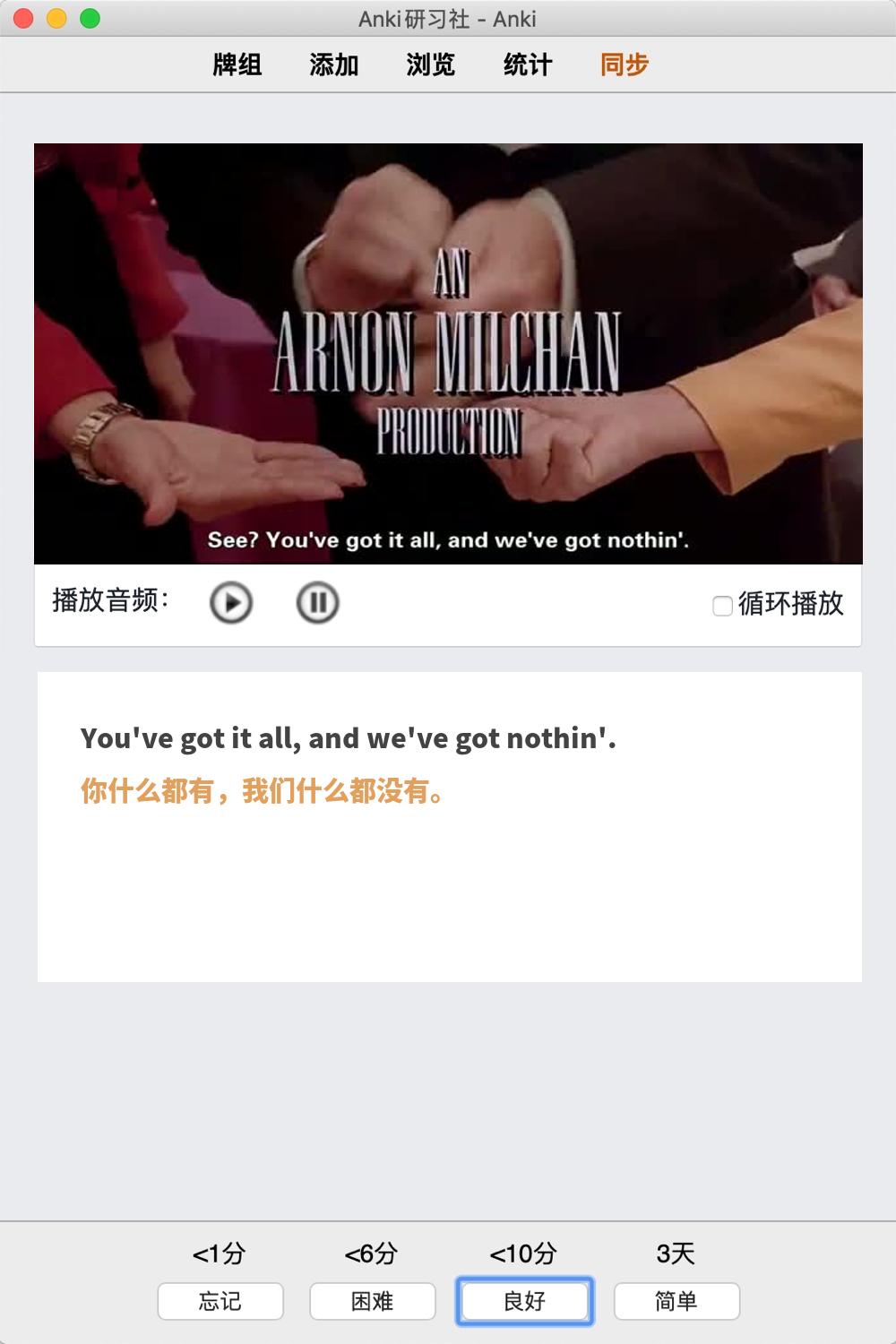Open the 浏览 card browser

click(x=431, y=65)
